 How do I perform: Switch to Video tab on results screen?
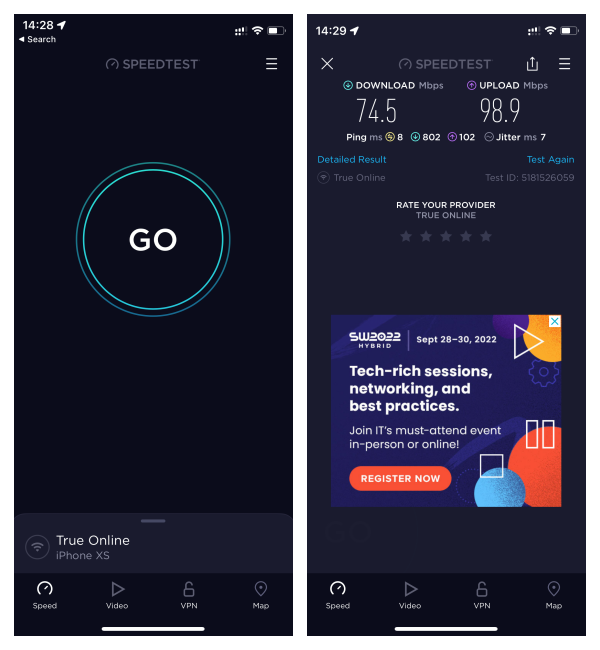click(410, 594)
